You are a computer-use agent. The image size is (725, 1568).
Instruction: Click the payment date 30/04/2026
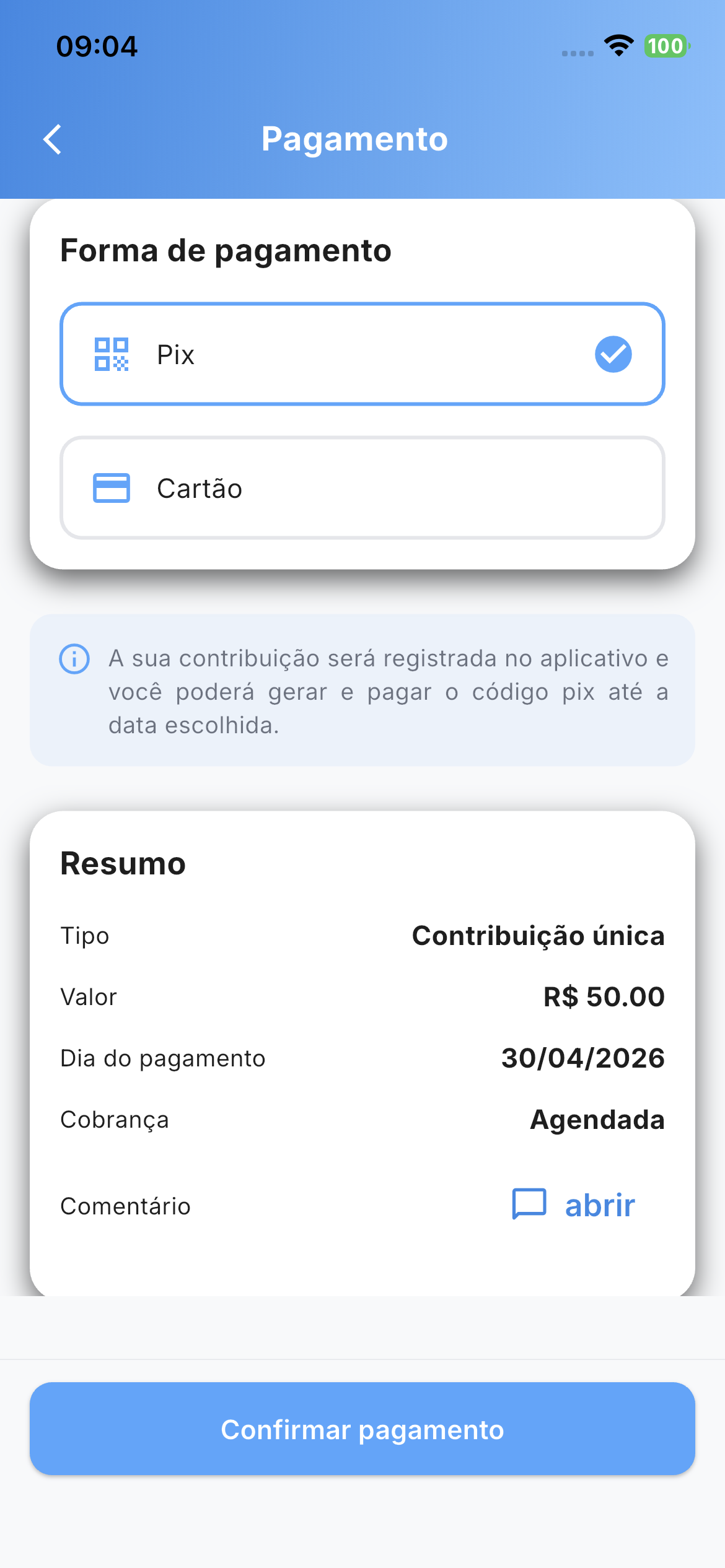pos(582,1058)
